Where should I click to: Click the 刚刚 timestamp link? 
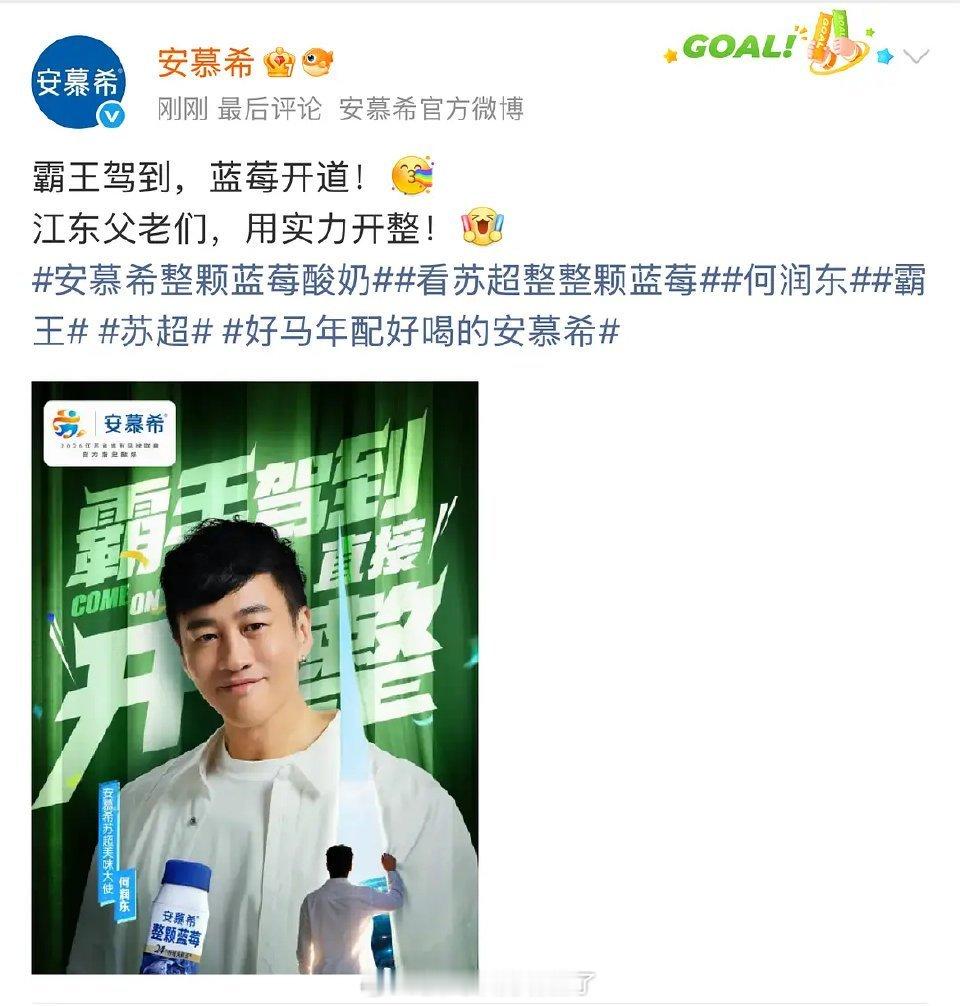[x=178, y=112]
